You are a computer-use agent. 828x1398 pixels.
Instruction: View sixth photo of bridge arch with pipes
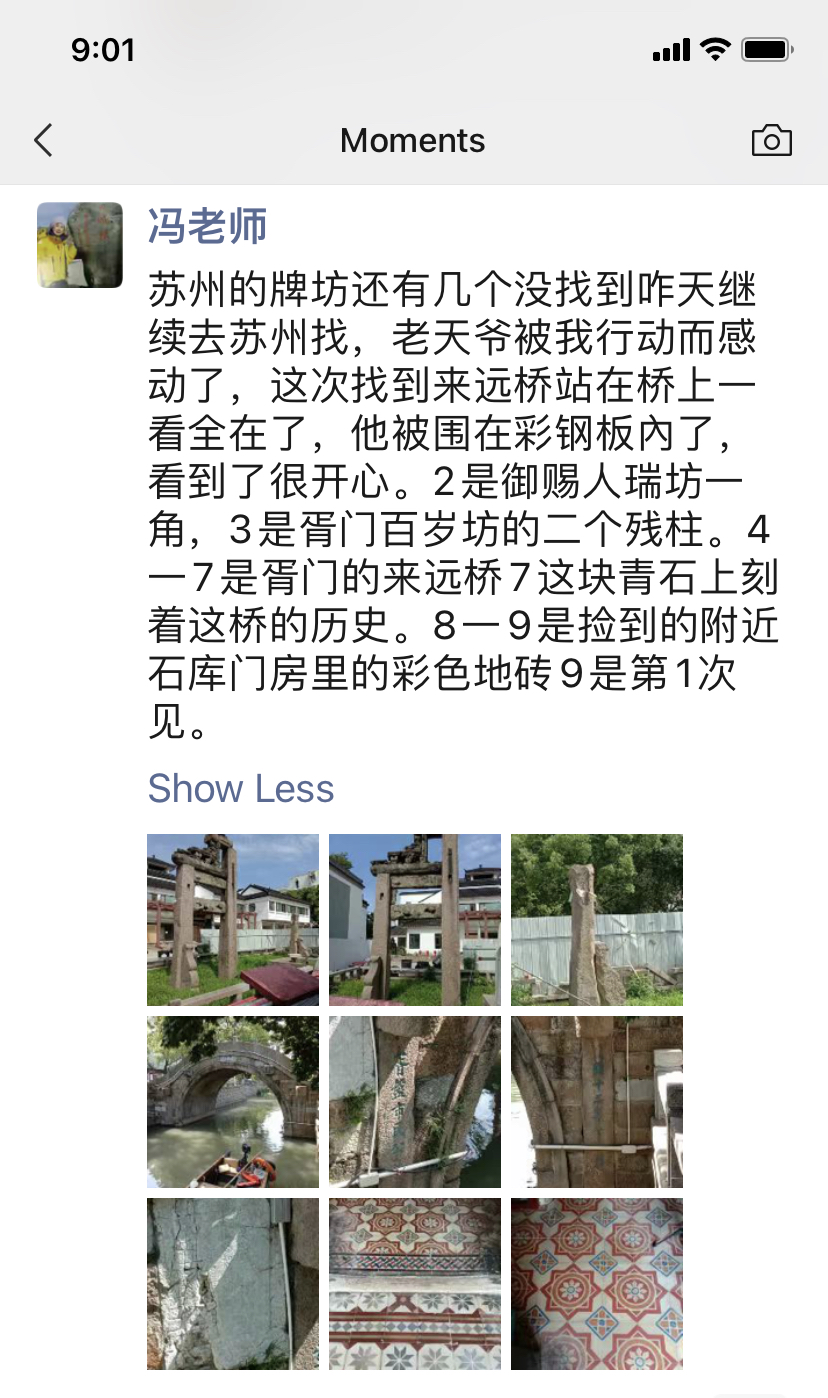pyautogui.click(x=597, y=1102)
